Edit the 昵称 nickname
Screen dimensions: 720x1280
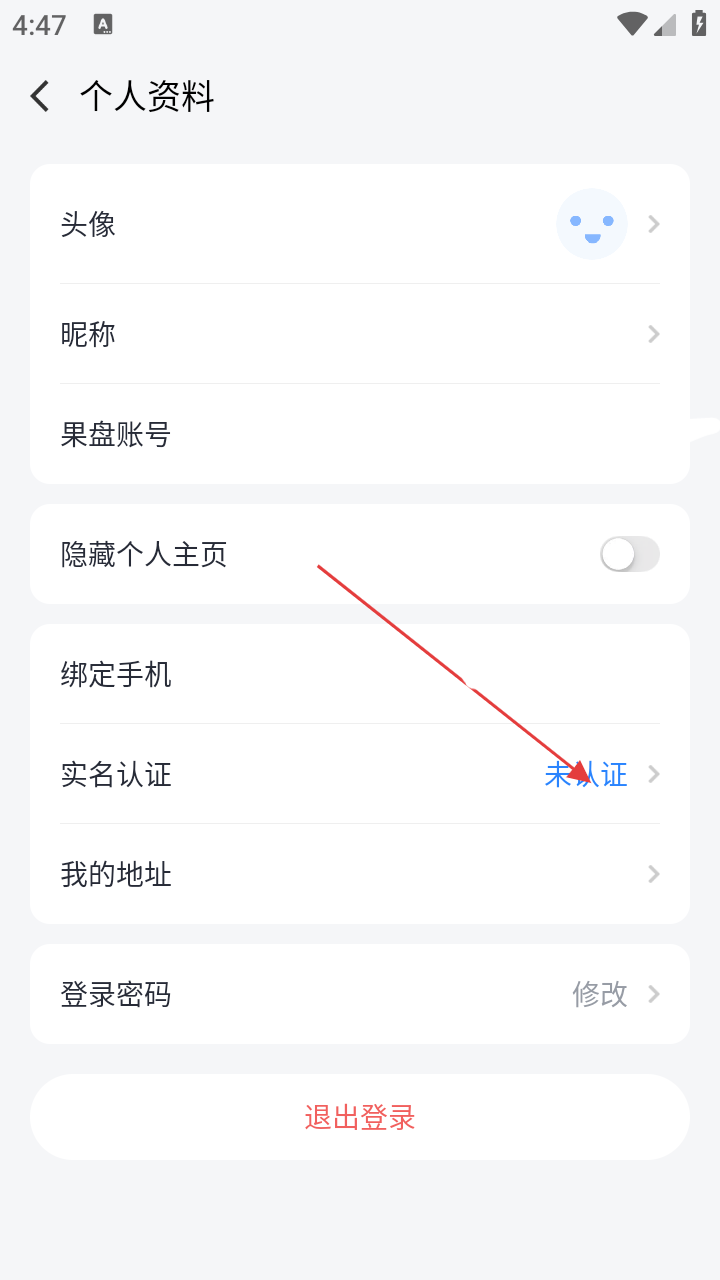click(360, 334)
